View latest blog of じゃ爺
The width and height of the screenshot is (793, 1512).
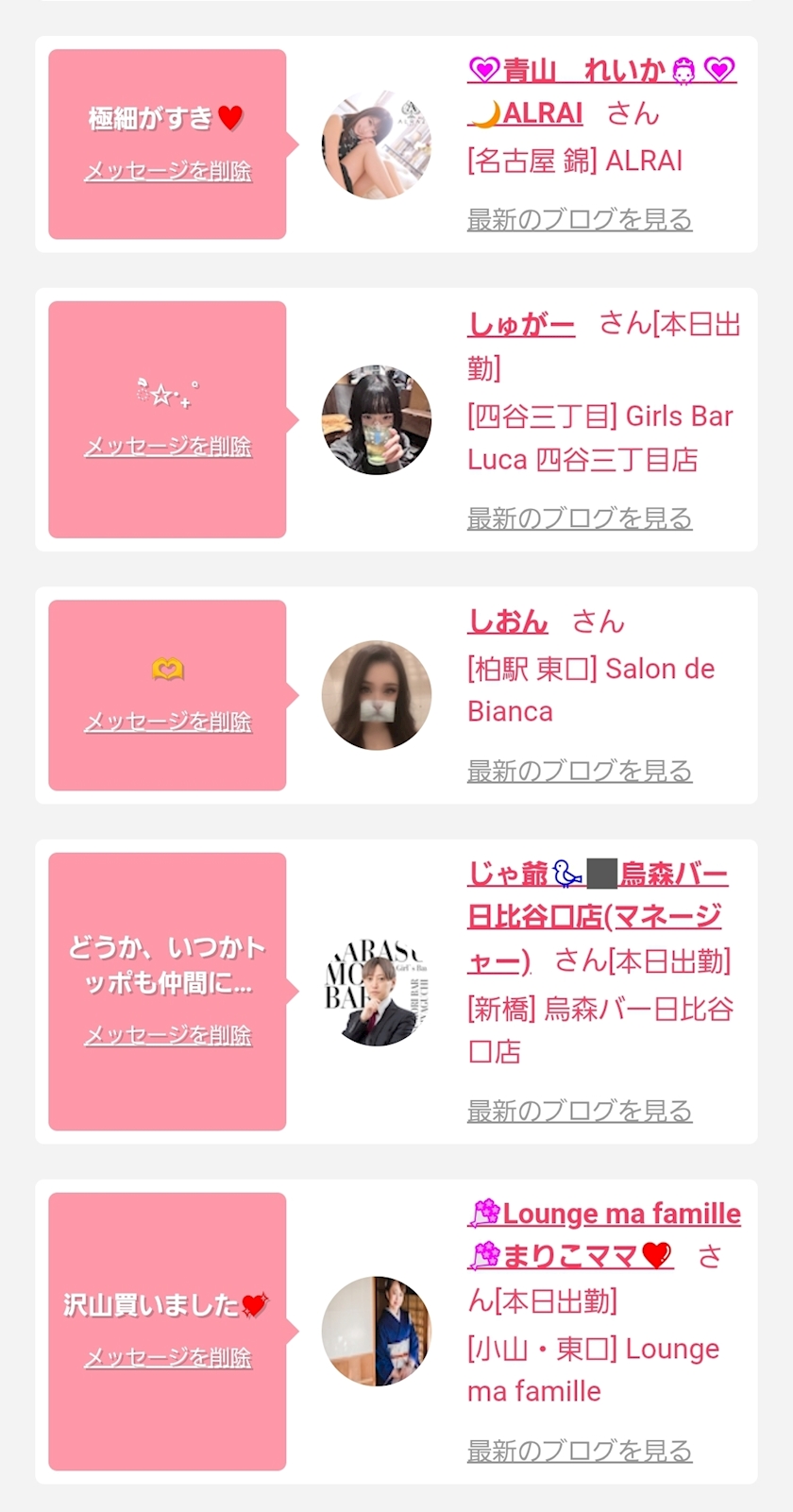tap(580, 1111)
